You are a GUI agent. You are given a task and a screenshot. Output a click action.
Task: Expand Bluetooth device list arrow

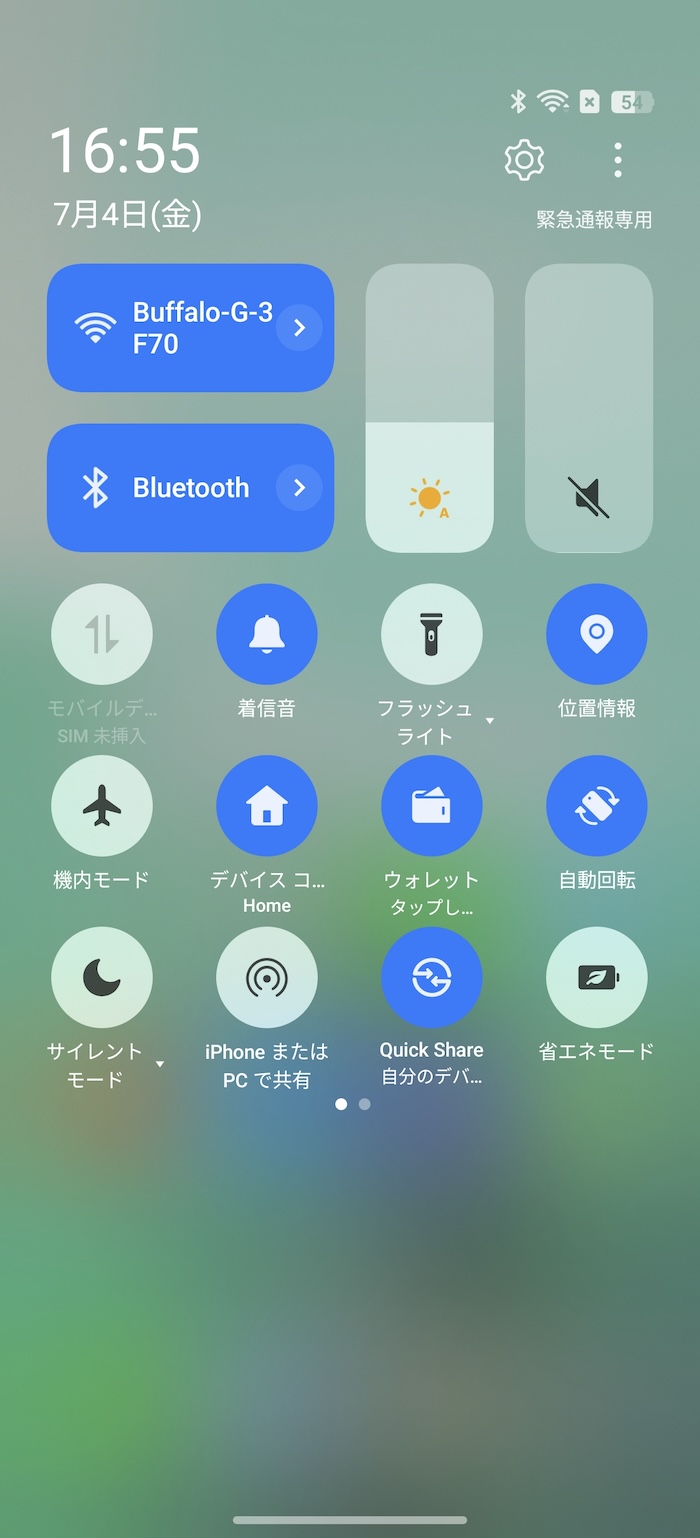[x=299, y=488]
